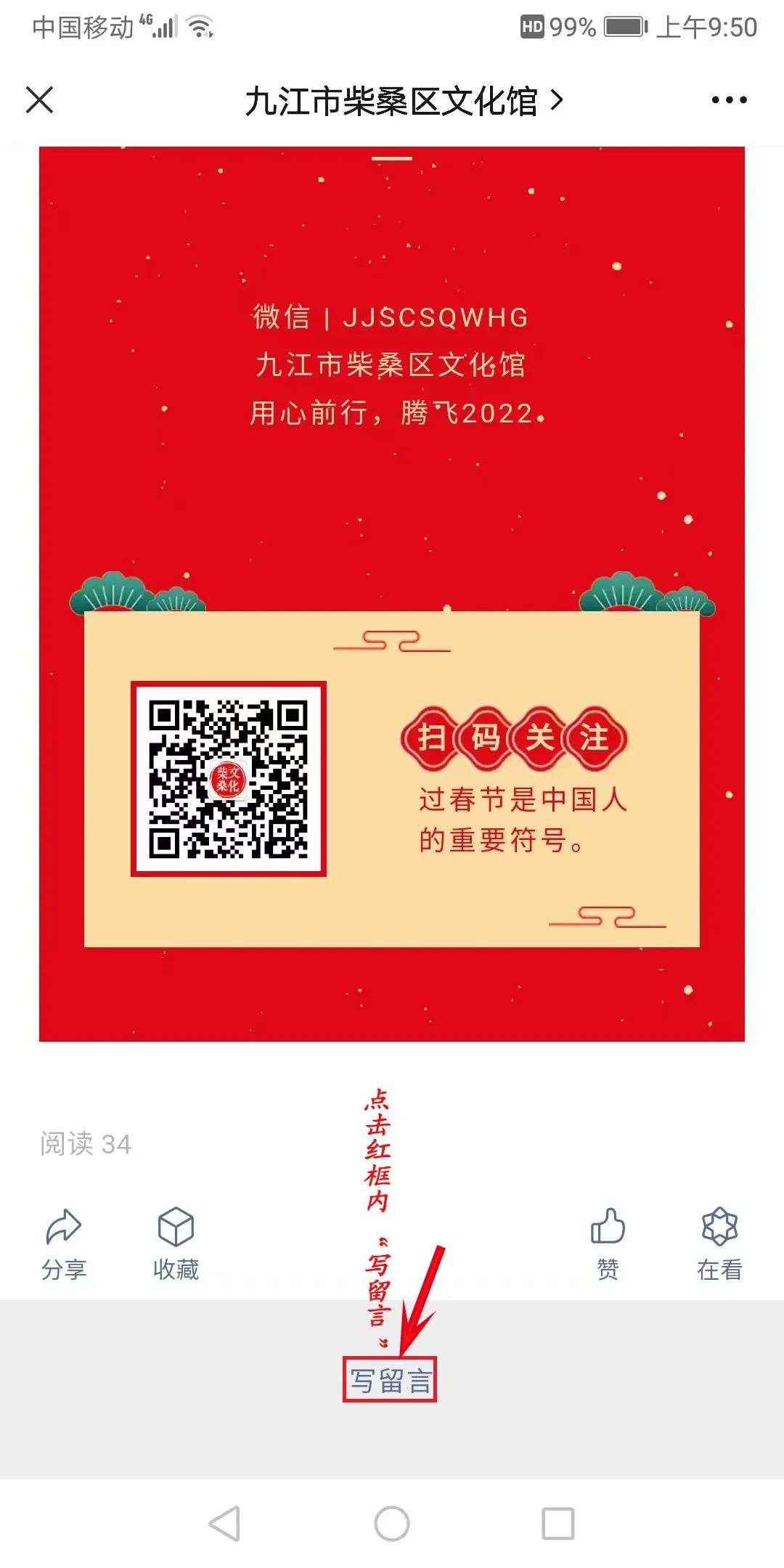The height and width of the screenshot is (1568, 784).
Task: Mark the article as 在看
Action: (719, 1243)
